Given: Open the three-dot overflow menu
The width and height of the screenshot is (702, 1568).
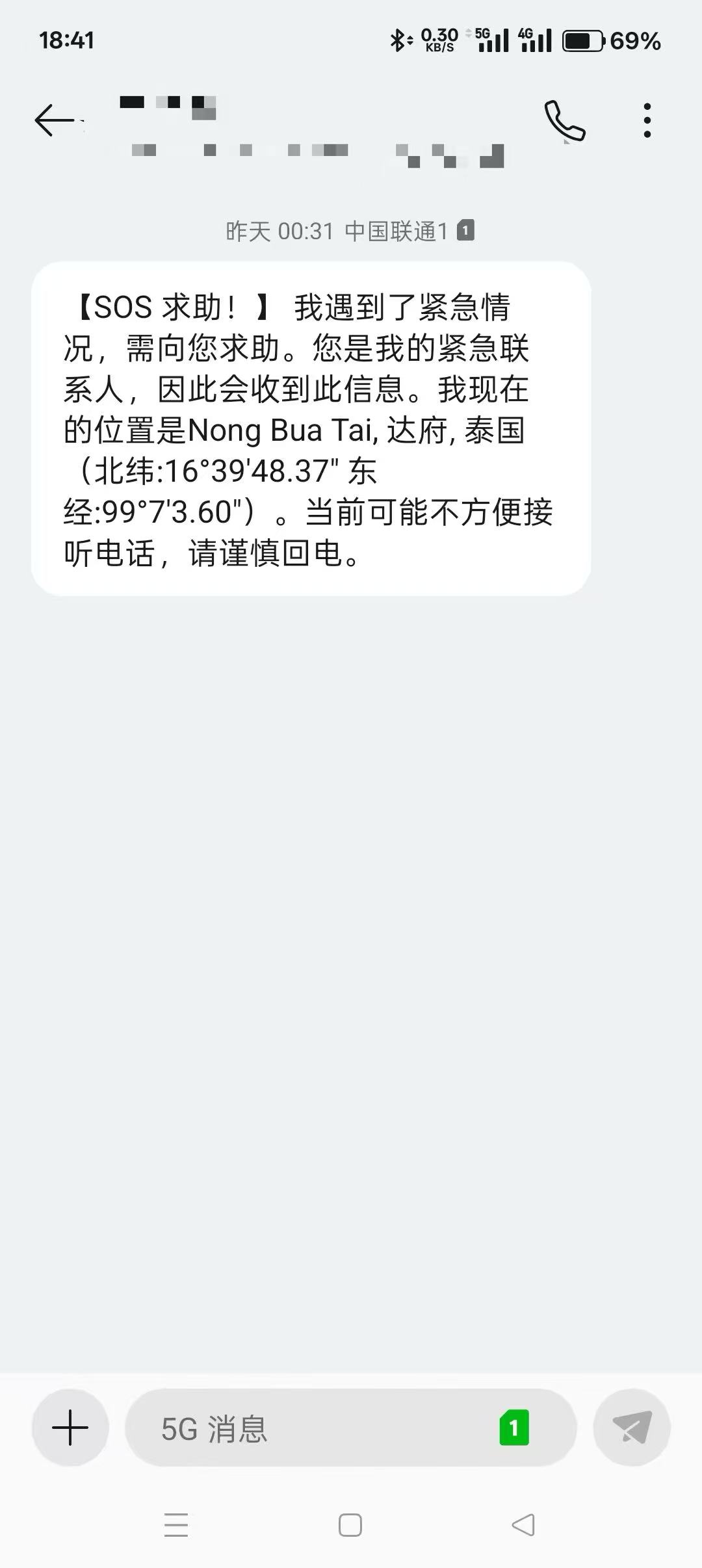Looking at the screenshot, I should [x=647, y=120].
